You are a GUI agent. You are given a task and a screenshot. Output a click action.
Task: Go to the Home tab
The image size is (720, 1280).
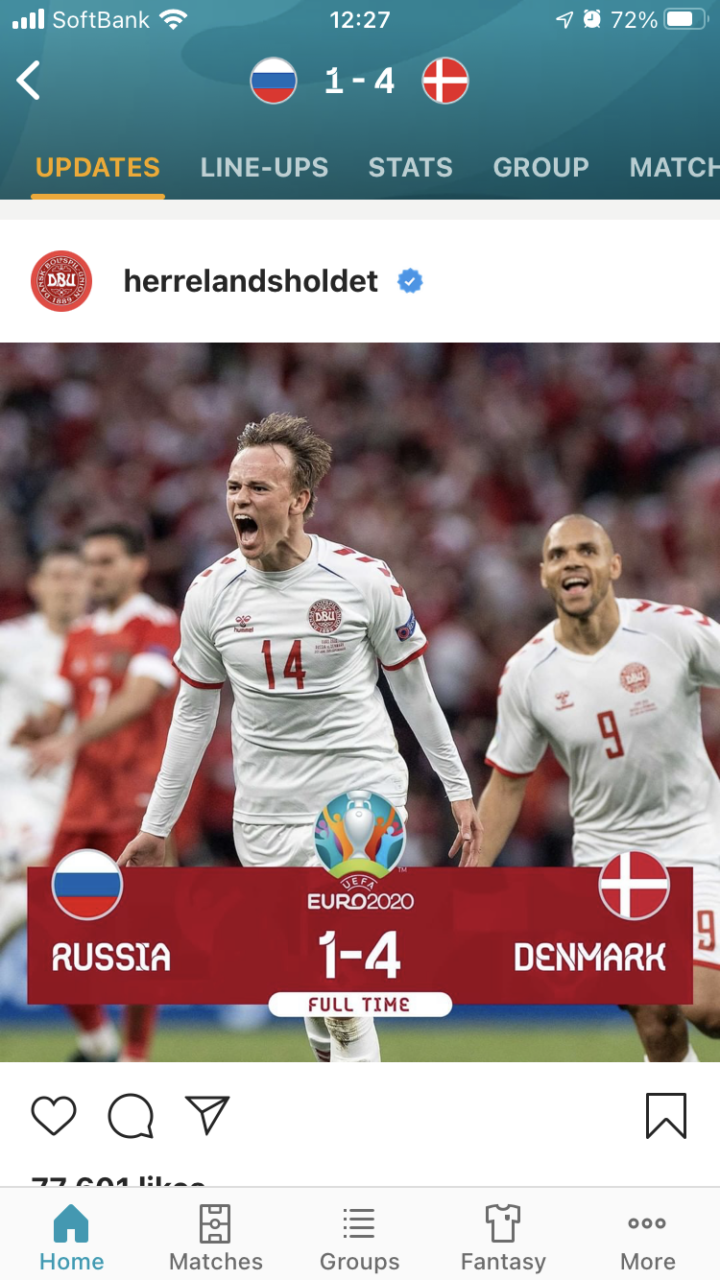pyautogui.click(x=71, y=1237)
